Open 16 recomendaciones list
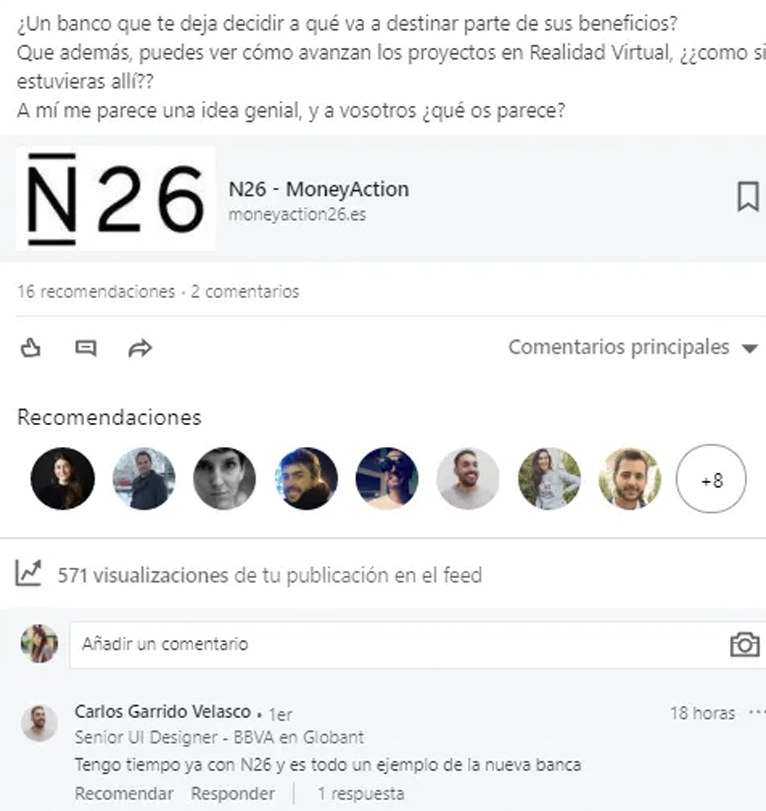The height and width of the screenshot is (811, 766). click(x=95, y=292)
